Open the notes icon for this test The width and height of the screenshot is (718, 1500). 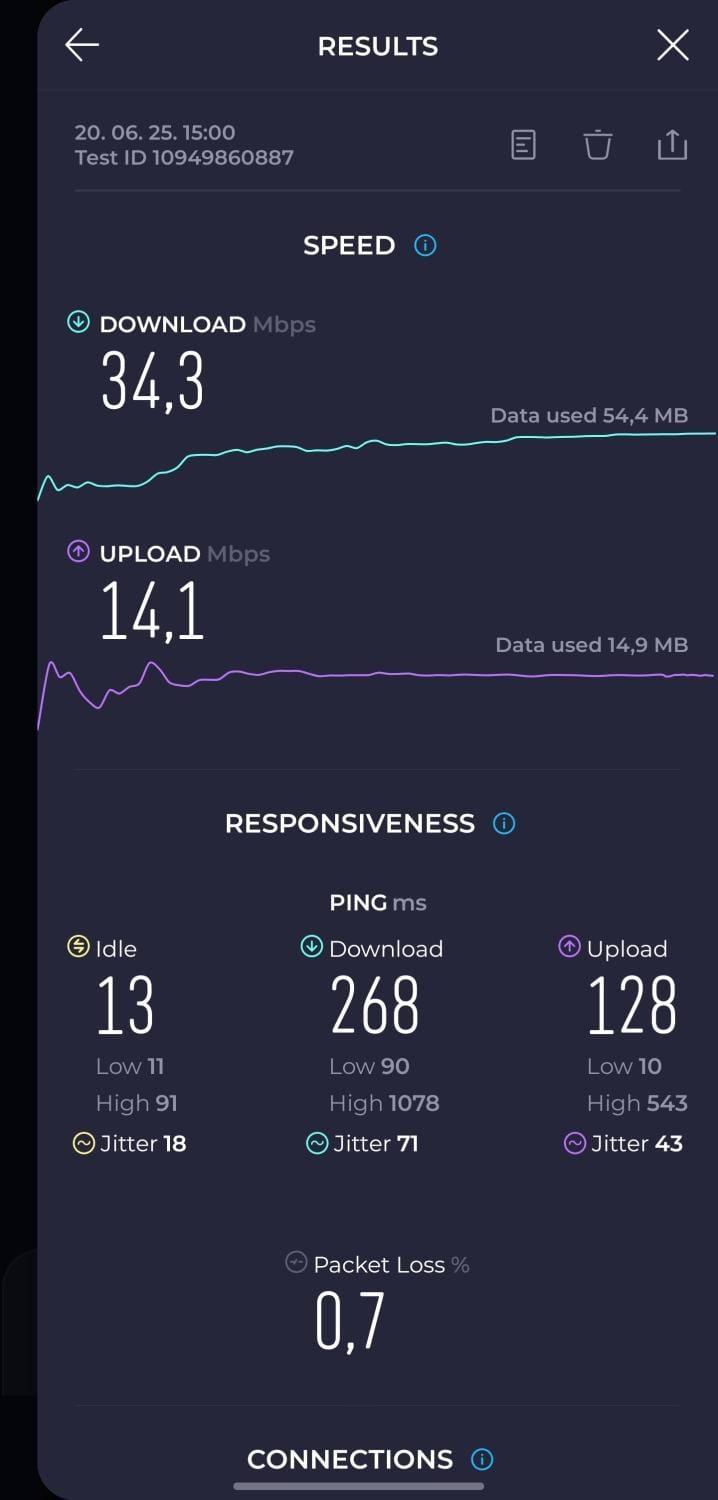tap(523, 145)
